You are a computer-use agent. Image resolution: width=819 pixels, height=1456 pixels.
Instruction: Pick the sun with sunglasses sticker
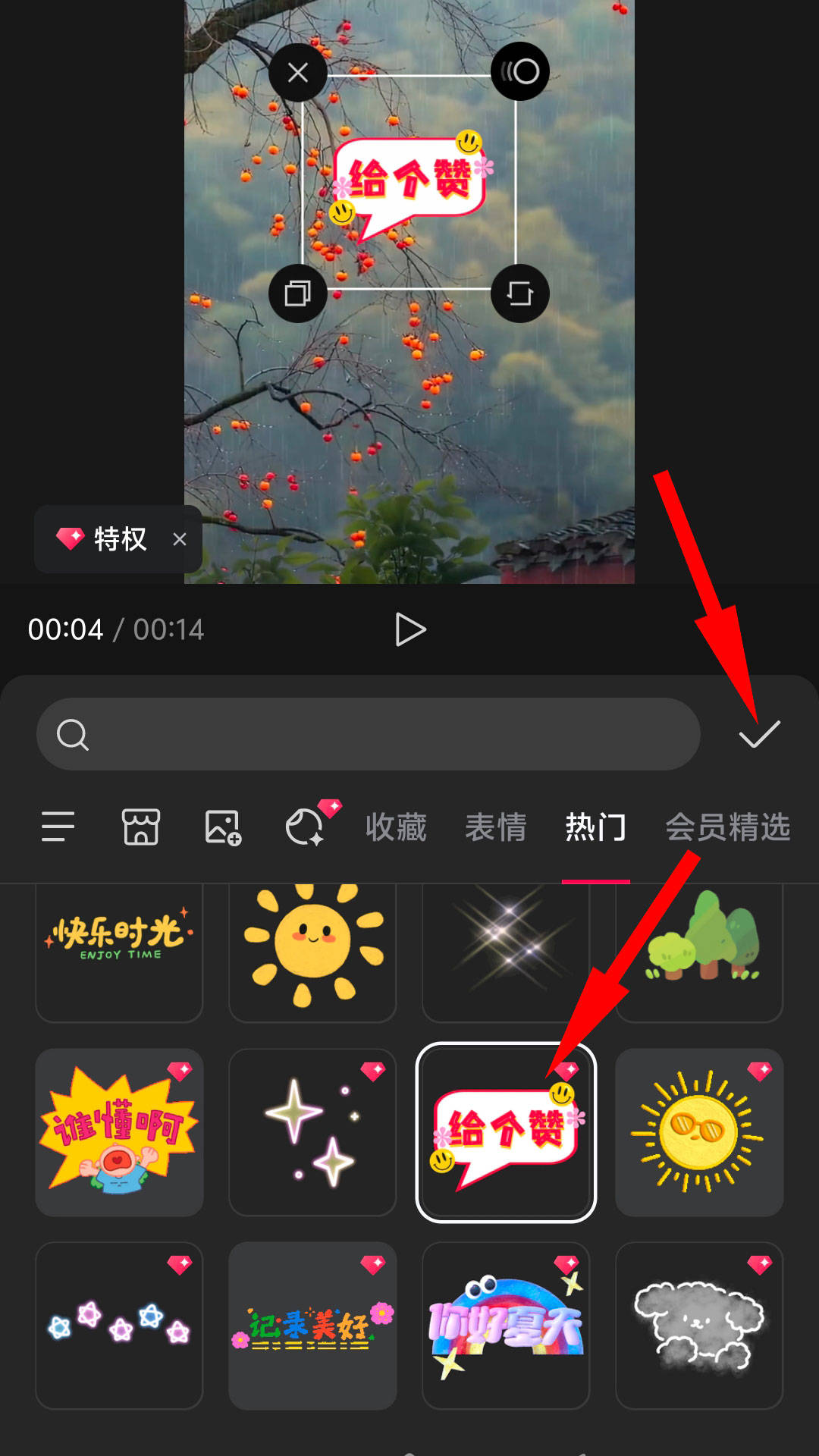698,1132
